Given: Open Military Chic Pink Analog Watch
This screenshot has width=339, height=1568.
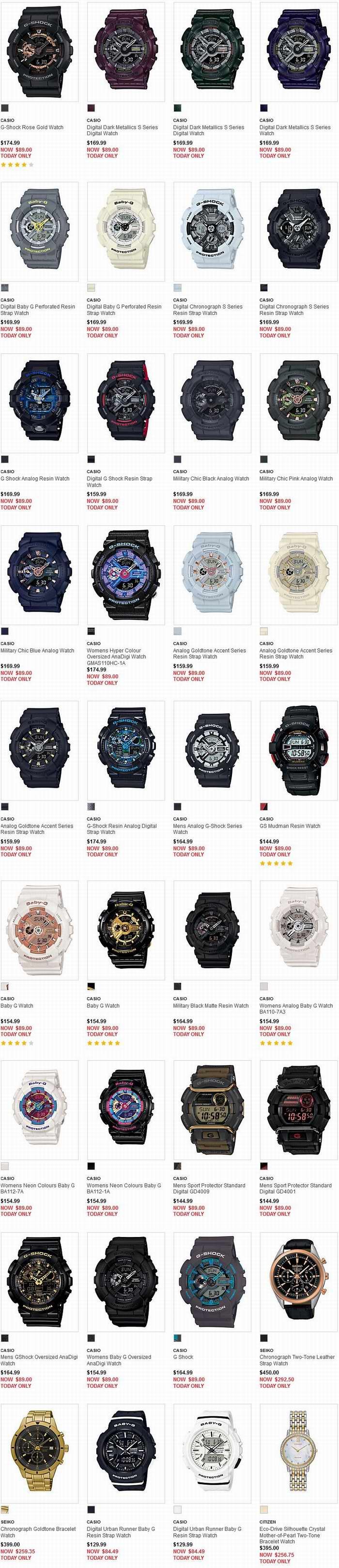Looking at the screenshot, I should pos(296,478).
